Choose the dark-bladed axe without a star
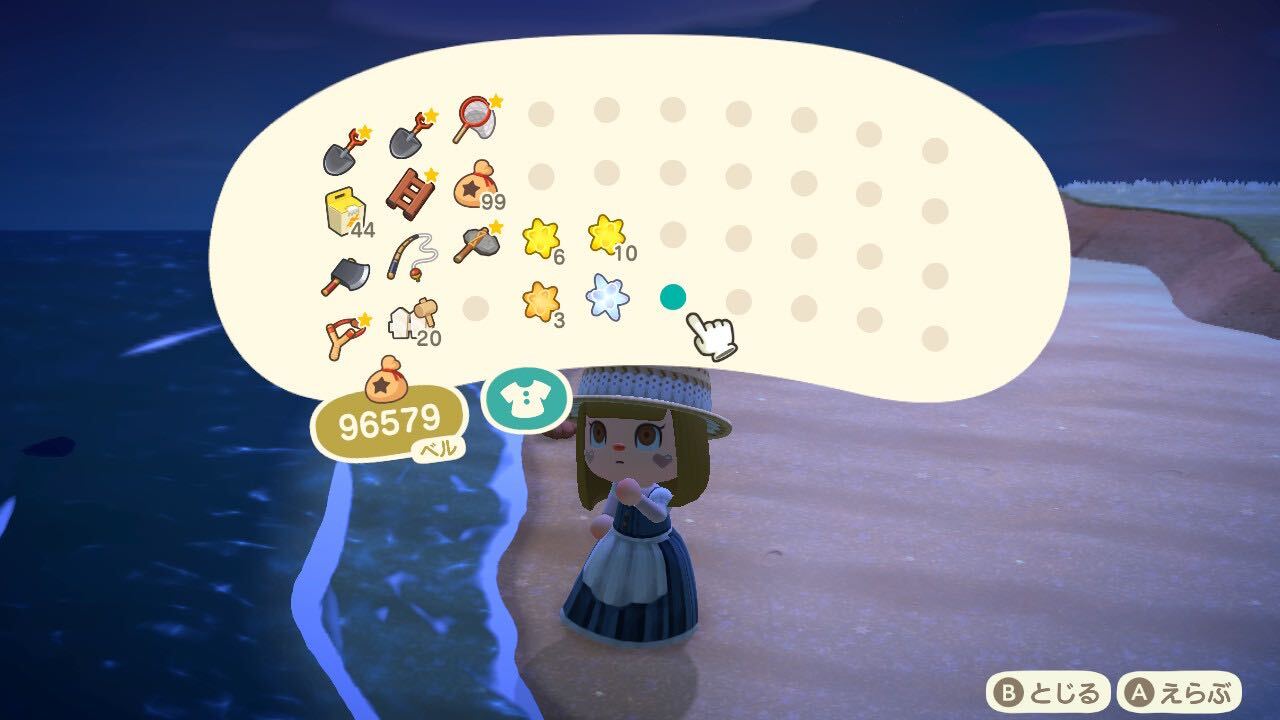Screen dimensions: 1280x720 tap(344, 275)
